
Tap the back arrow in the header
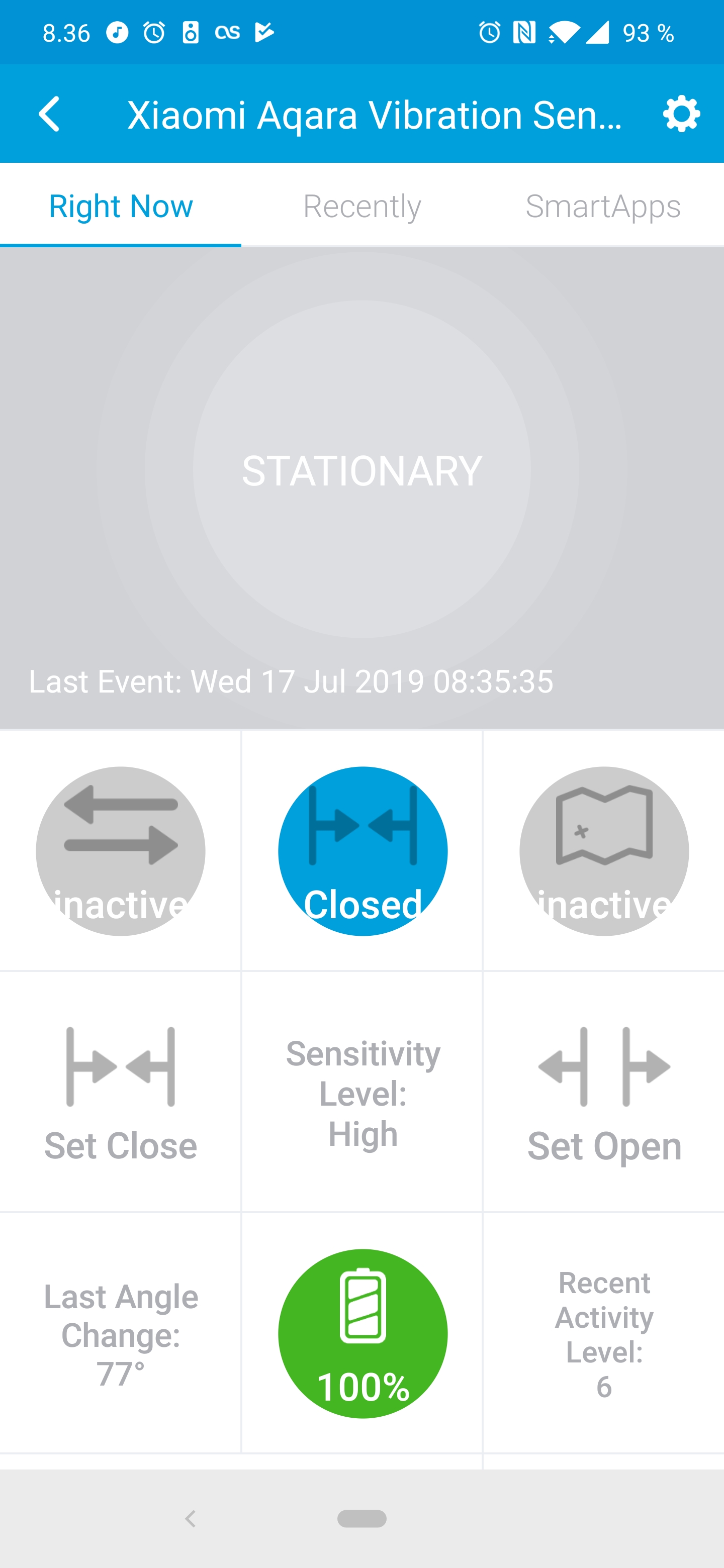point(49,113)
